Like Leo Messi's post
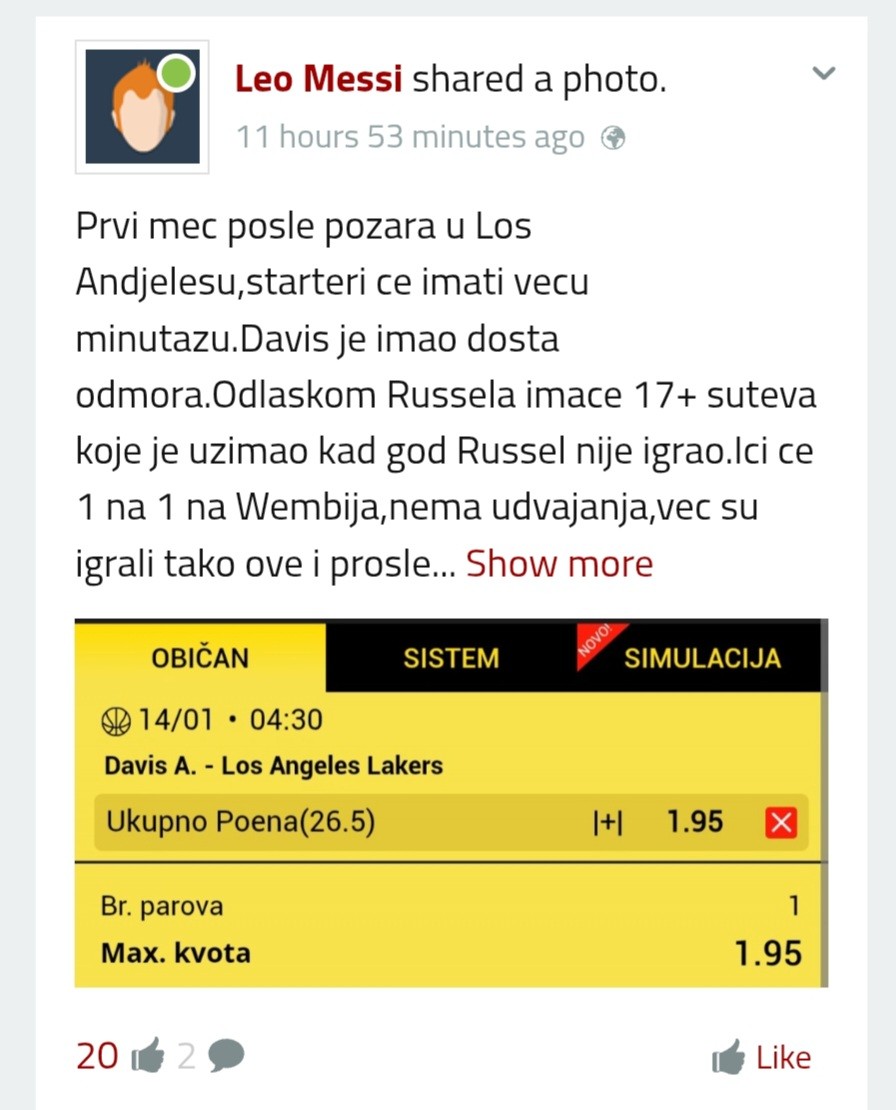 coord(762,1057)
